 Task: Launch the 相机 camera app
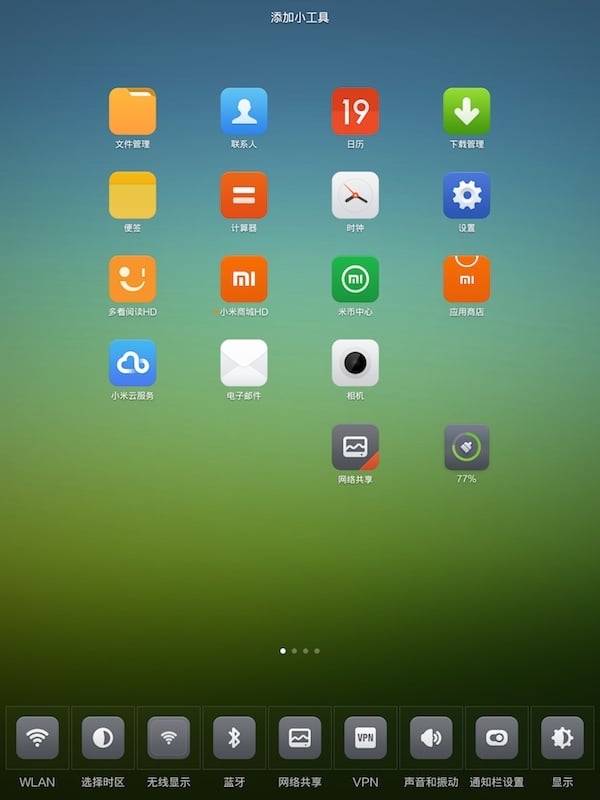355,363
